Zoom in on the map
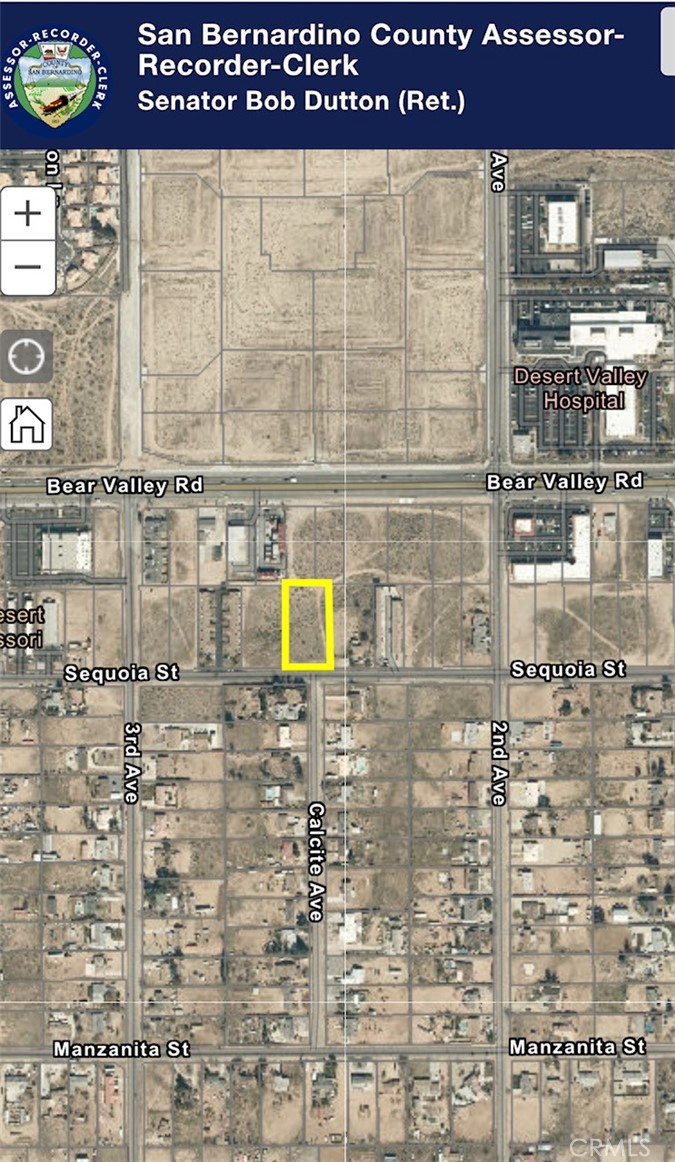675x1162 pixels. [27, 213]
